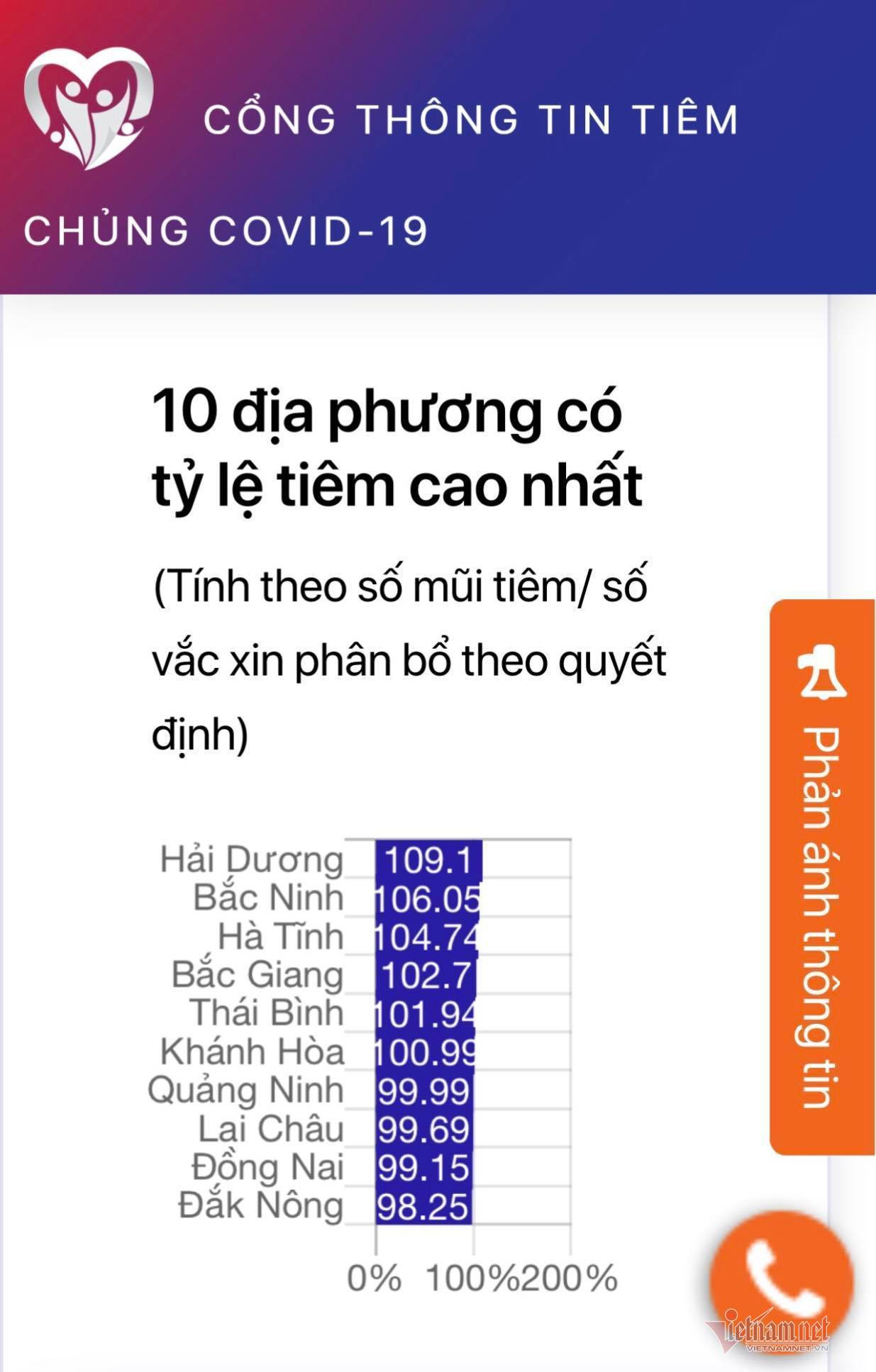Open the portal home via the heart logo
The image size is (876, 1372).
[88, 108]
